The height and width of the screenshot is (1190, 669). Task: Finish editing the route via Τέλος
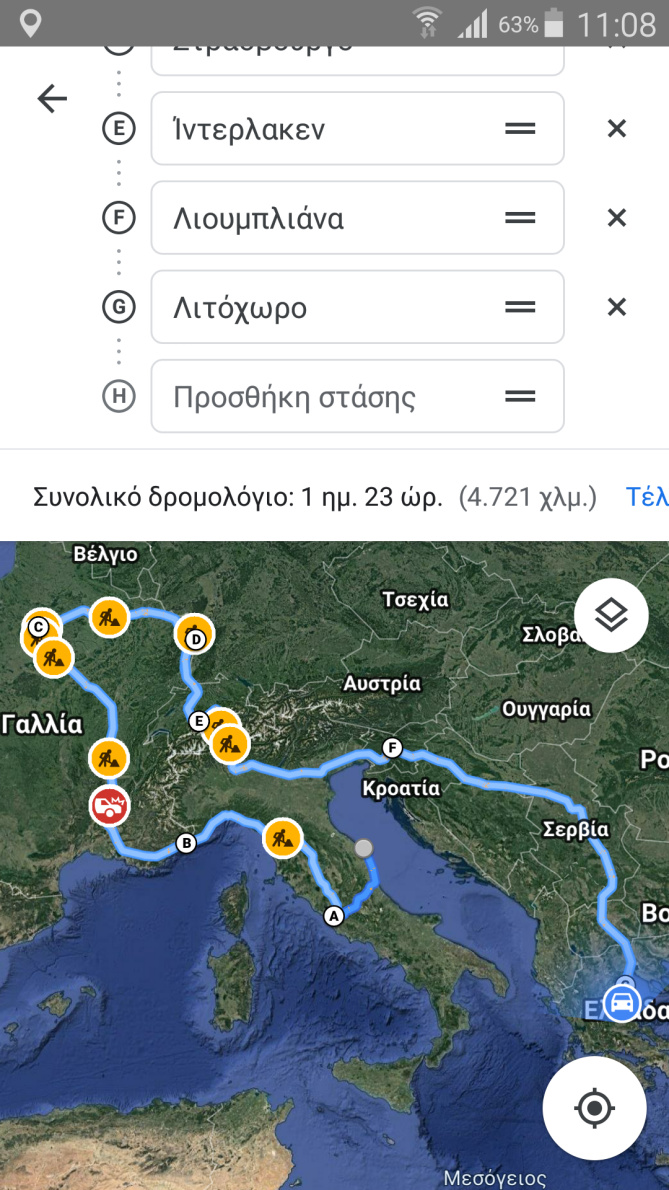[647, 497]
